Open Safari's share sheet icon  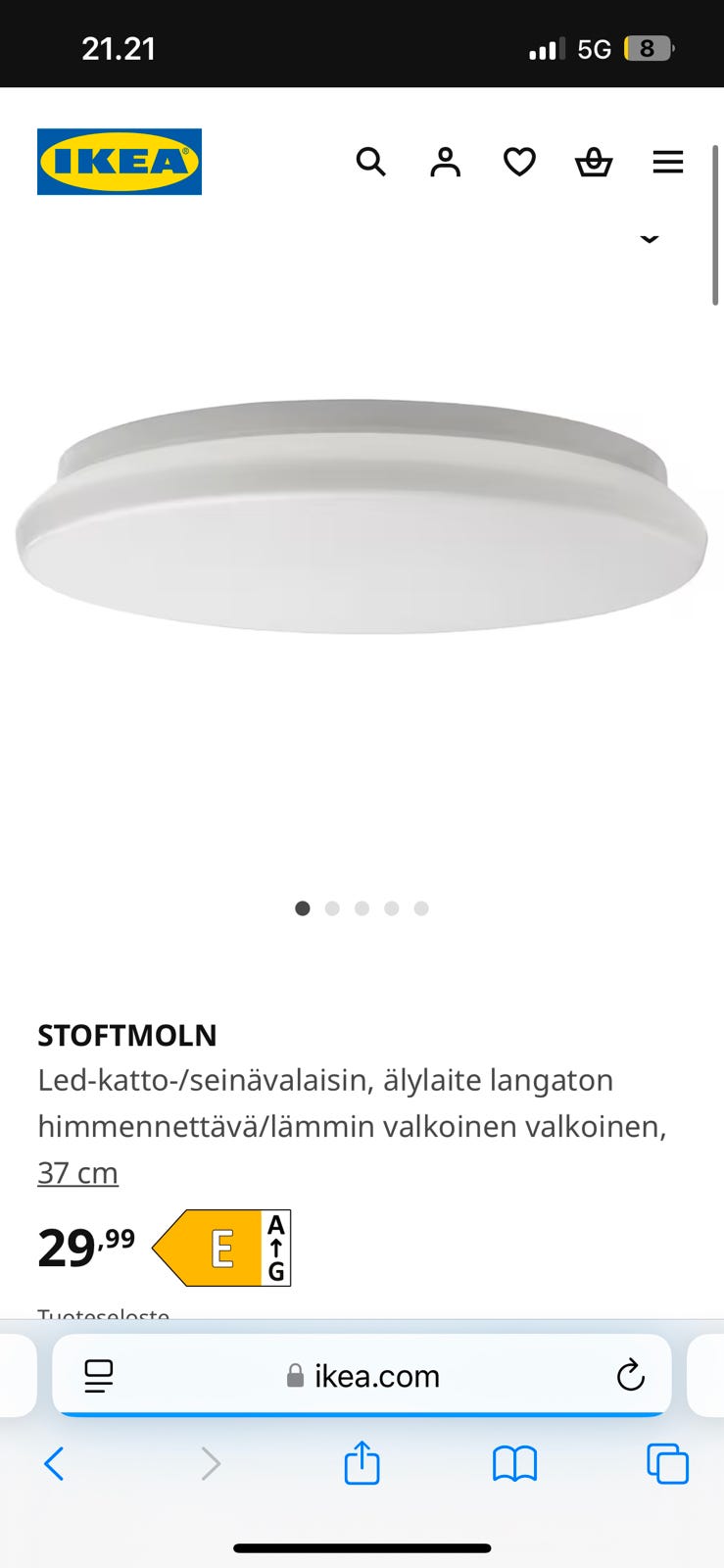362,1464
